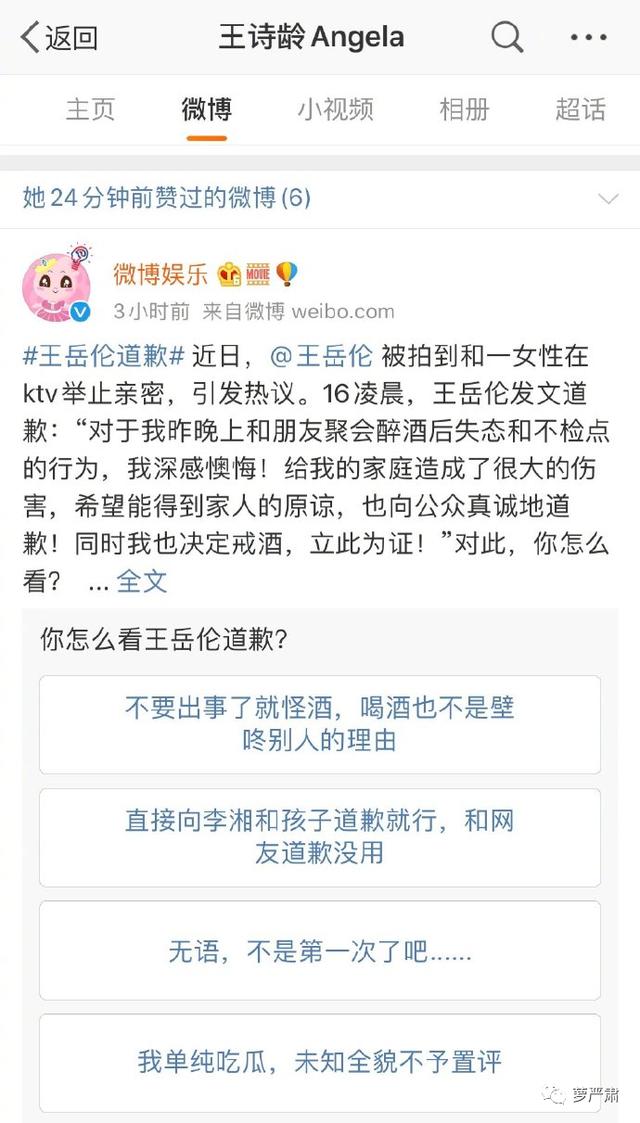Screen dimensions: 640x1123
Task: Vote 直接向李湘和孩子道歉就行 option
Action: tap(320, 837)
